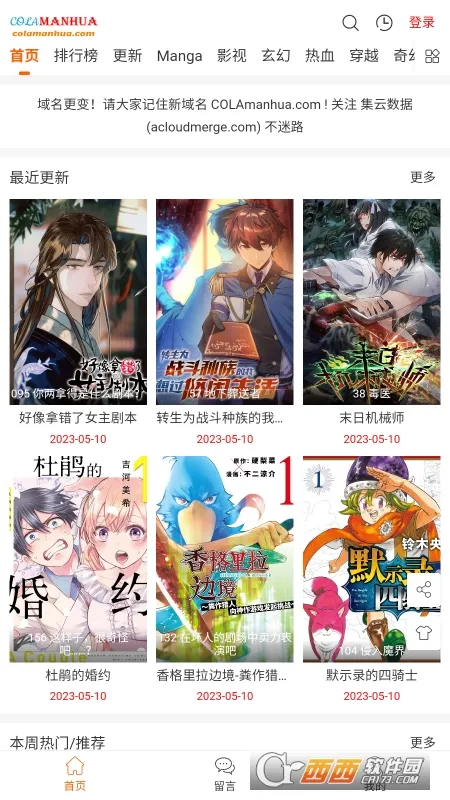Open the search magnifier icon
Image resolution: width=450 pixels, height=800 pixels.
[350, 22]
